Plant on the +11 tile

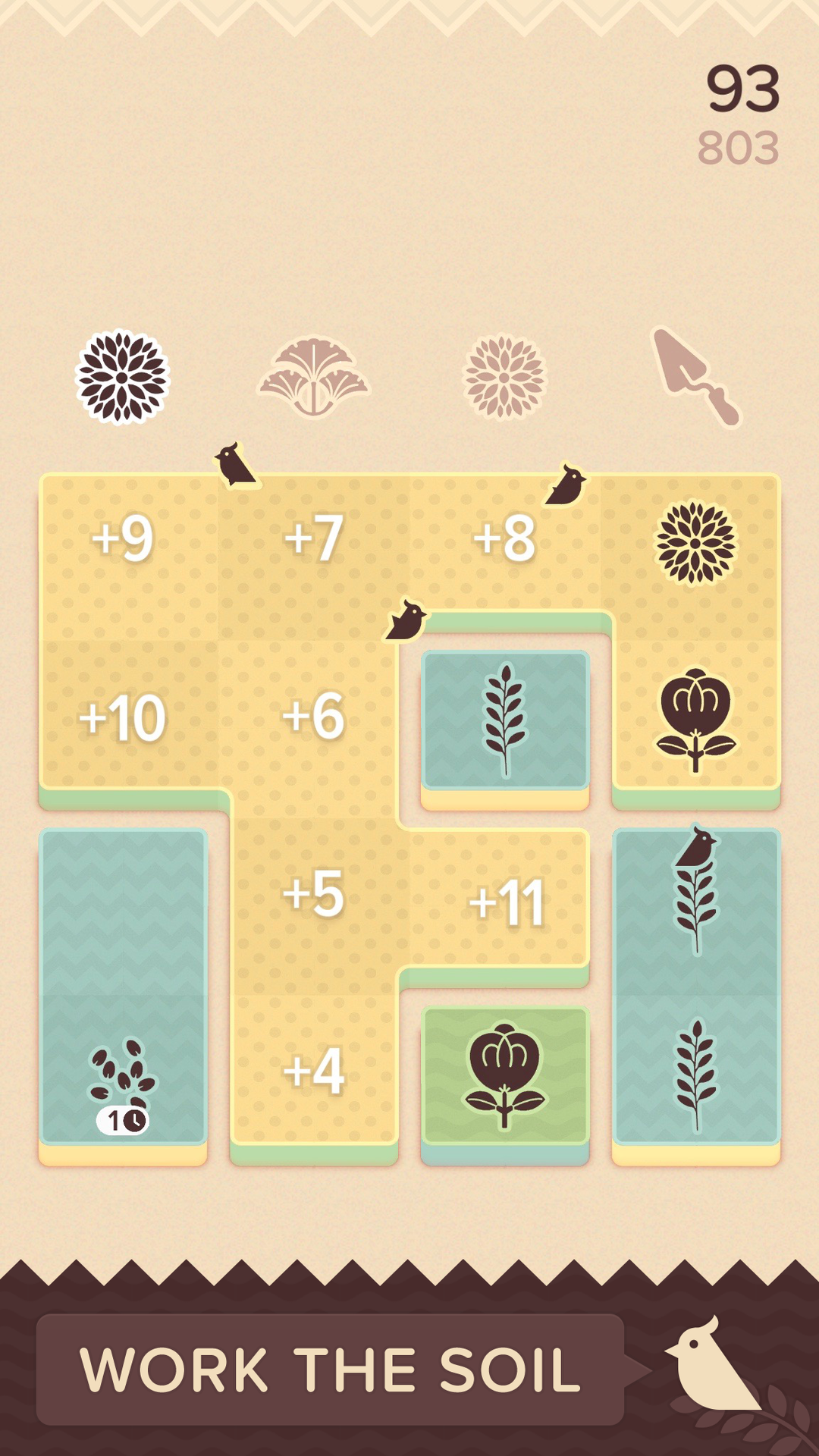point(506,902)
